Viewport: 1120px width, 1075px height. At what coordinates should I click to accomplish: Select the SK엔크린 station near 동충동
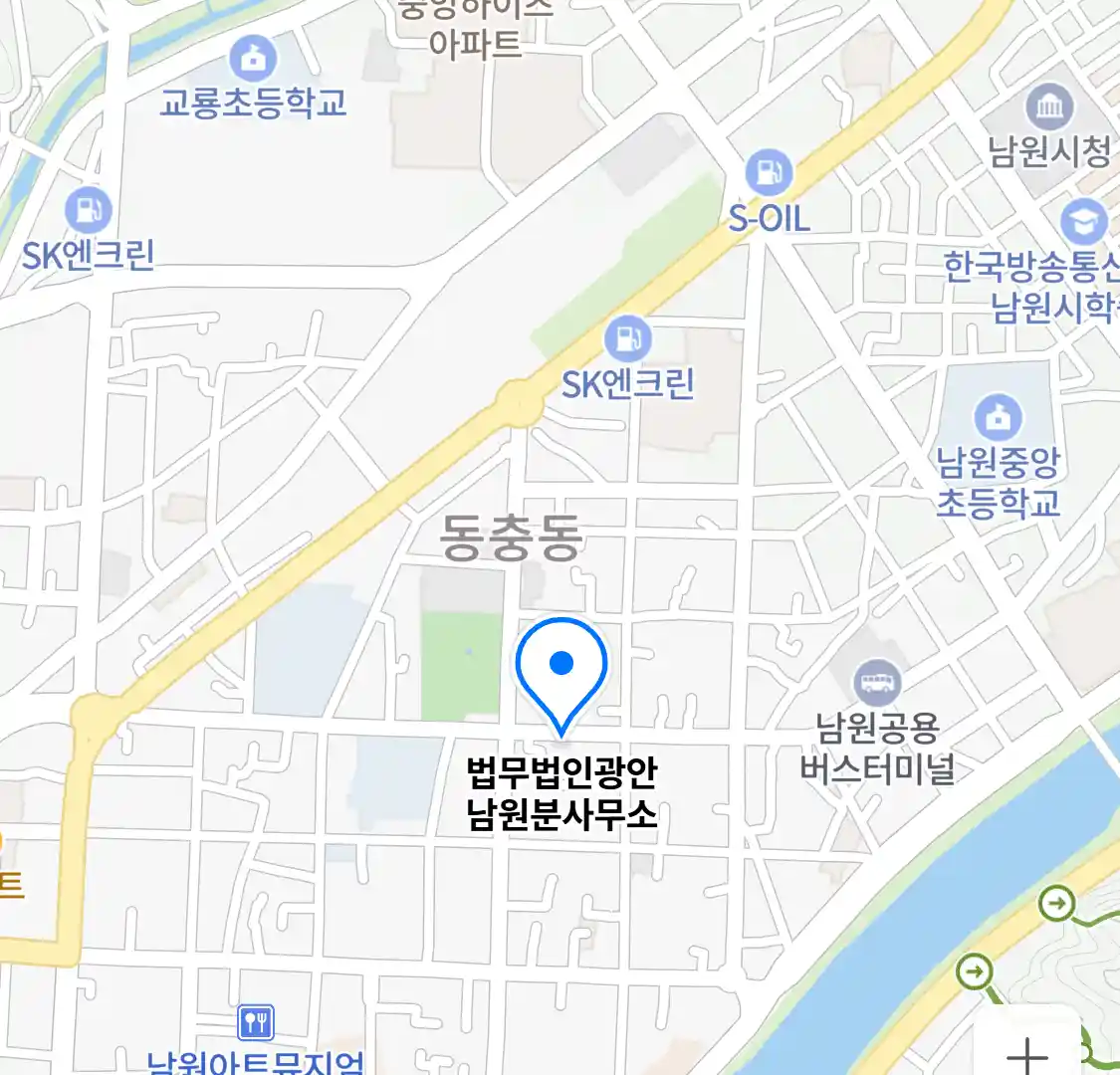(627, 339)
